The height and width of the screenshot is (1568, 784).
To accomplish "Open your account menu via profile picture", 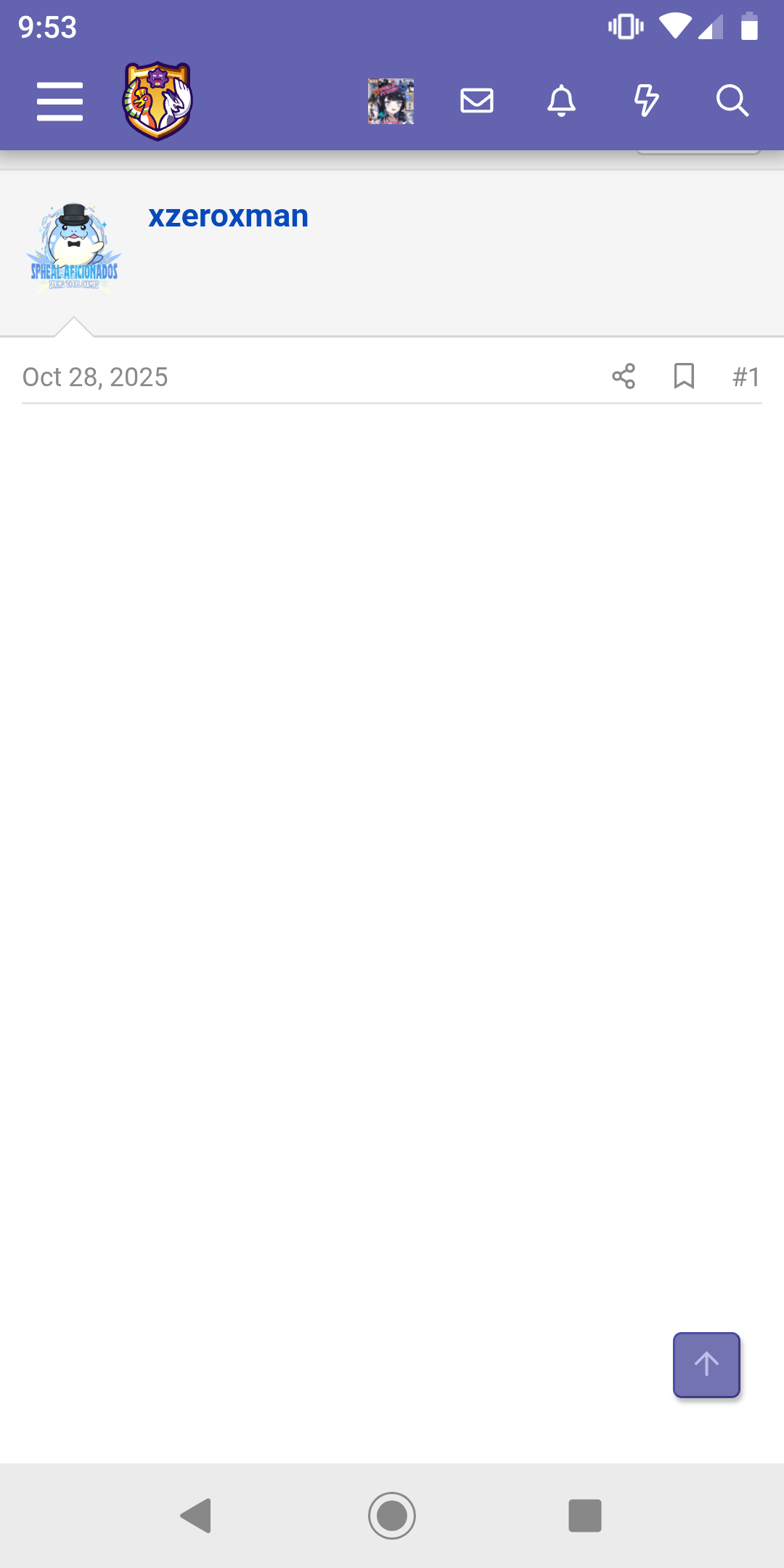I will (x=391, y=101).
